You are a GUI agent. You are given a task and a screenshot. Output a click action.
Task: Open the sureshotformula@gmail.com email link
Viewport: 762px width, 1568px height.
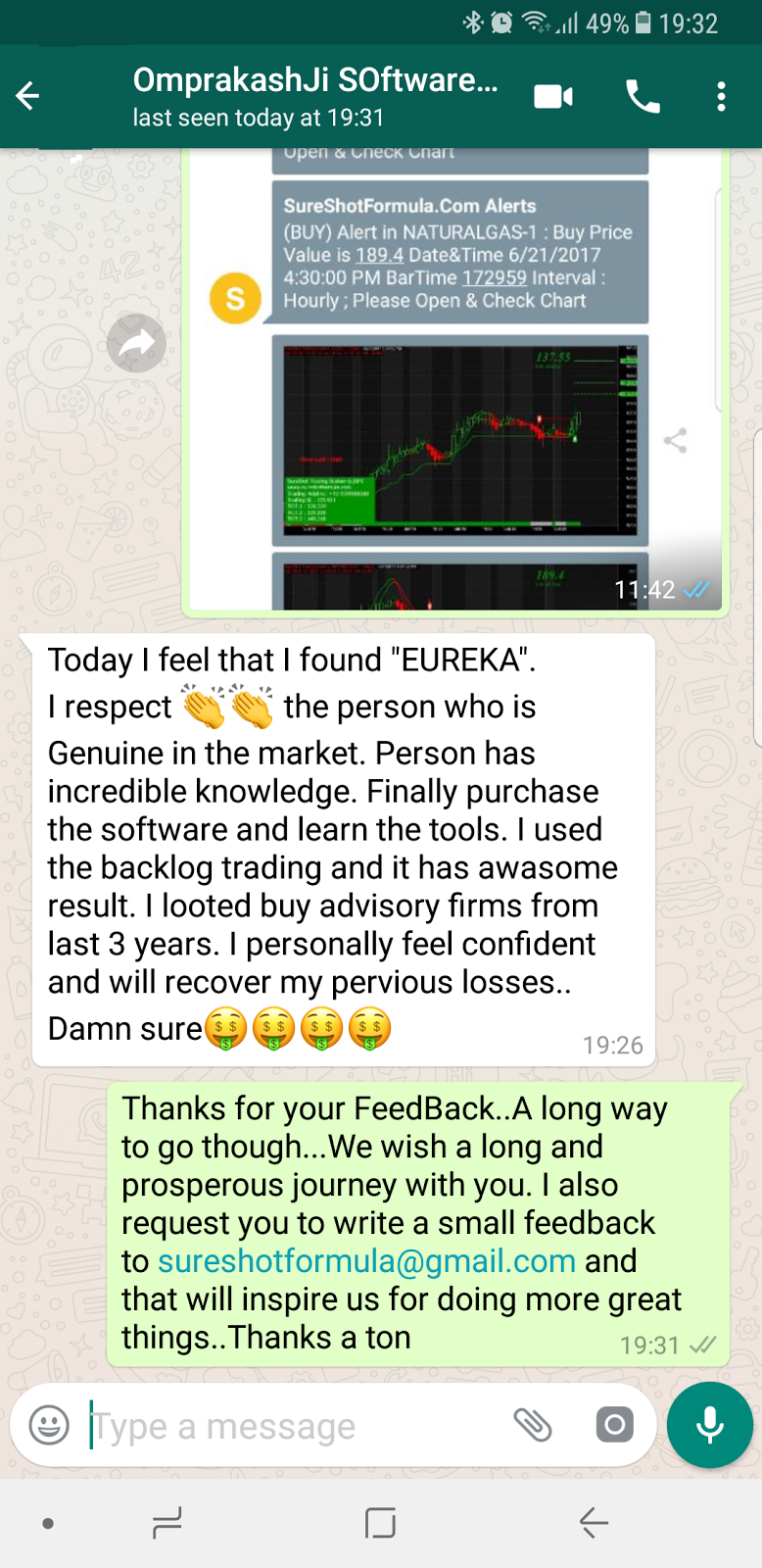coord(366,1261)
